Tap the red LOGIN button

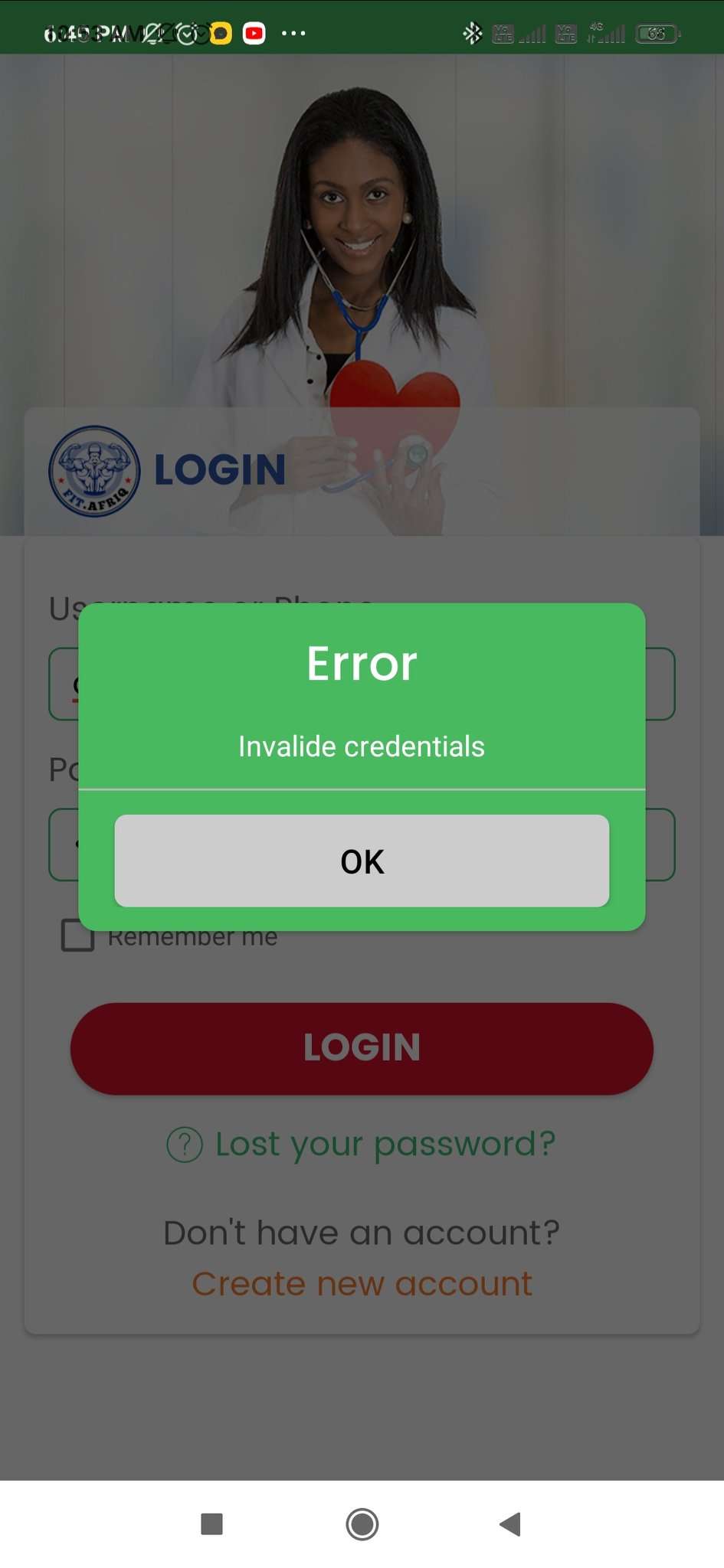point(362,1048)
